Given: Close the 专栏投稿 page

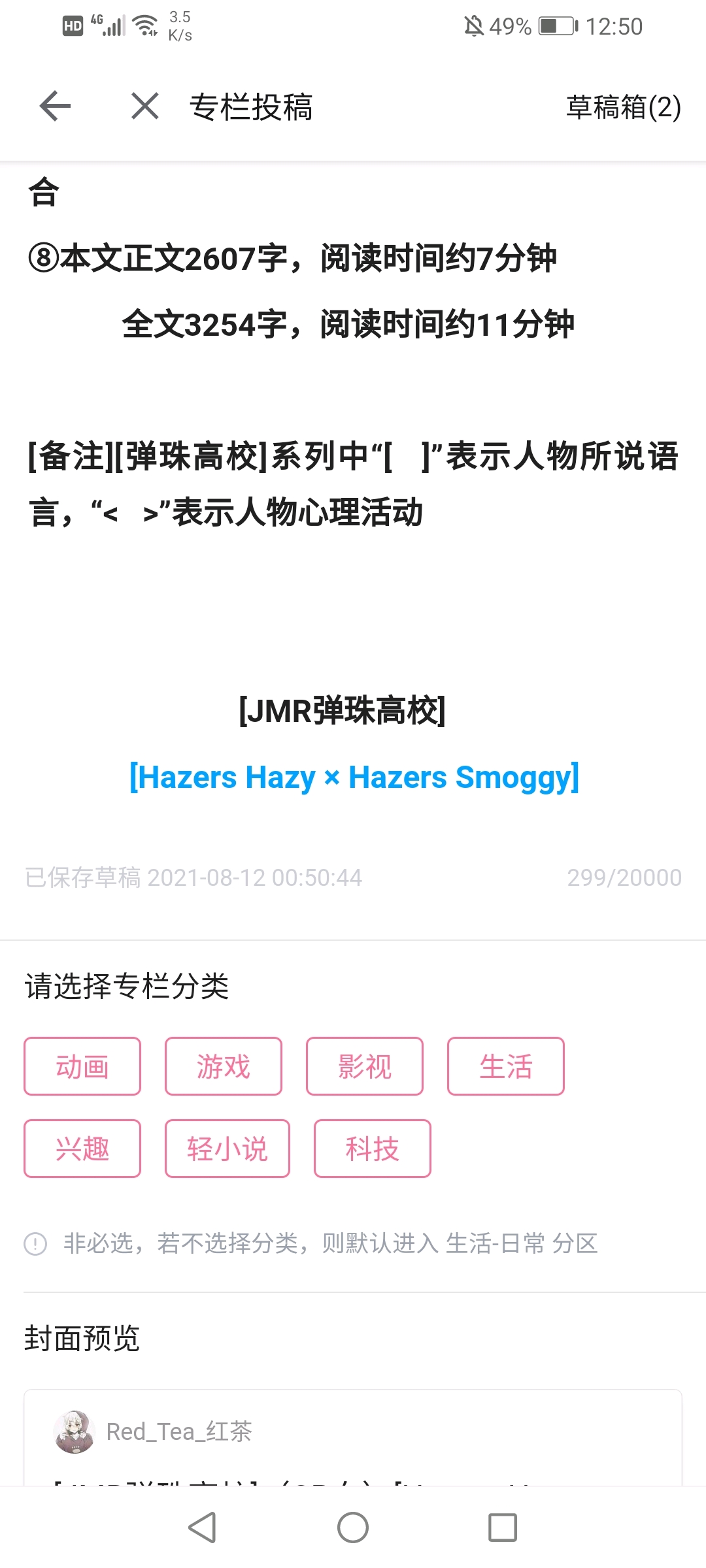Looking at the screenshot, I should pos(145,106).
